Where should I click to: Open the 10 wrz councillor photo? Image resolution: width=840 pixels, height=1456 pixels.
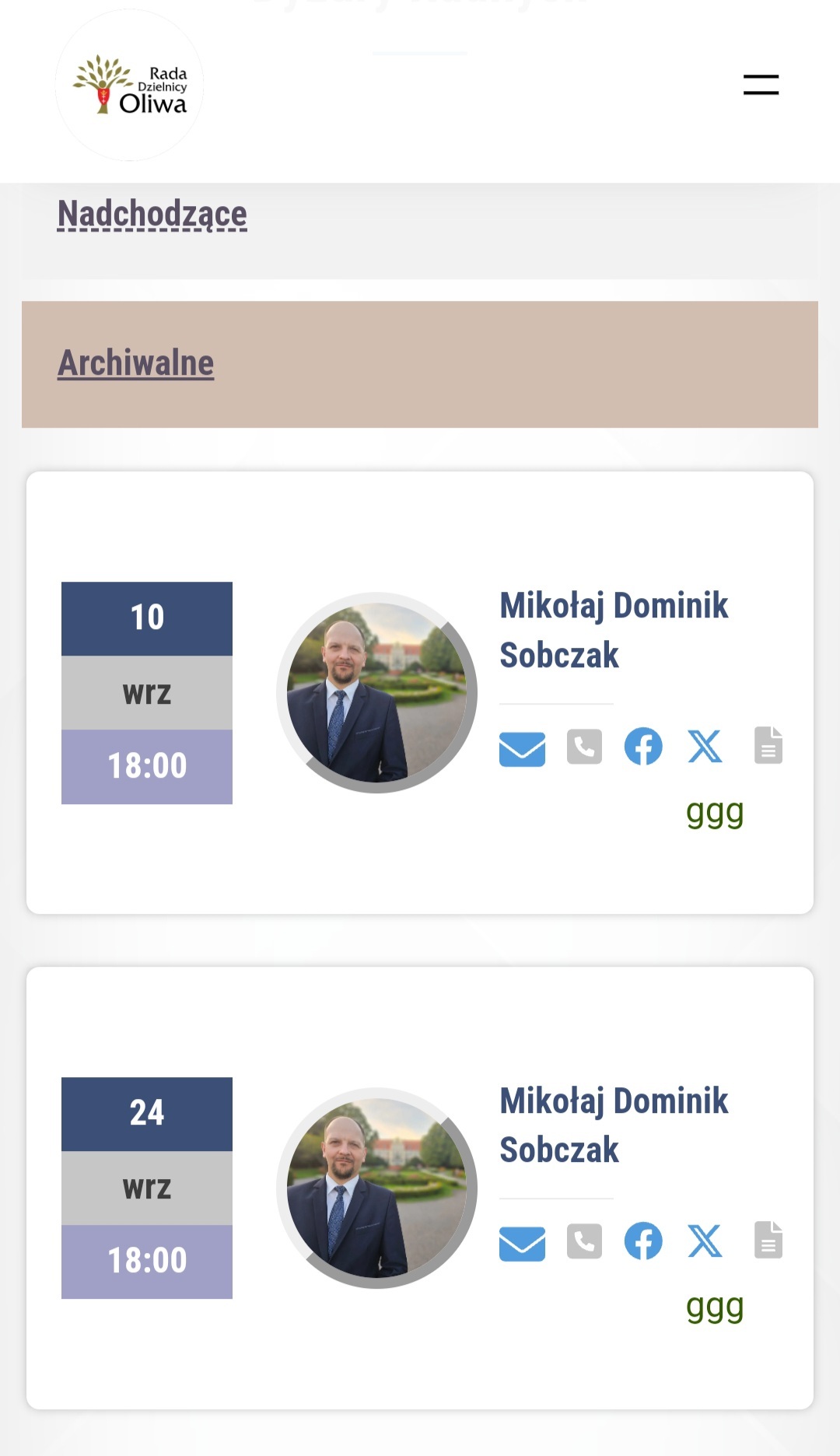[376, 693]
